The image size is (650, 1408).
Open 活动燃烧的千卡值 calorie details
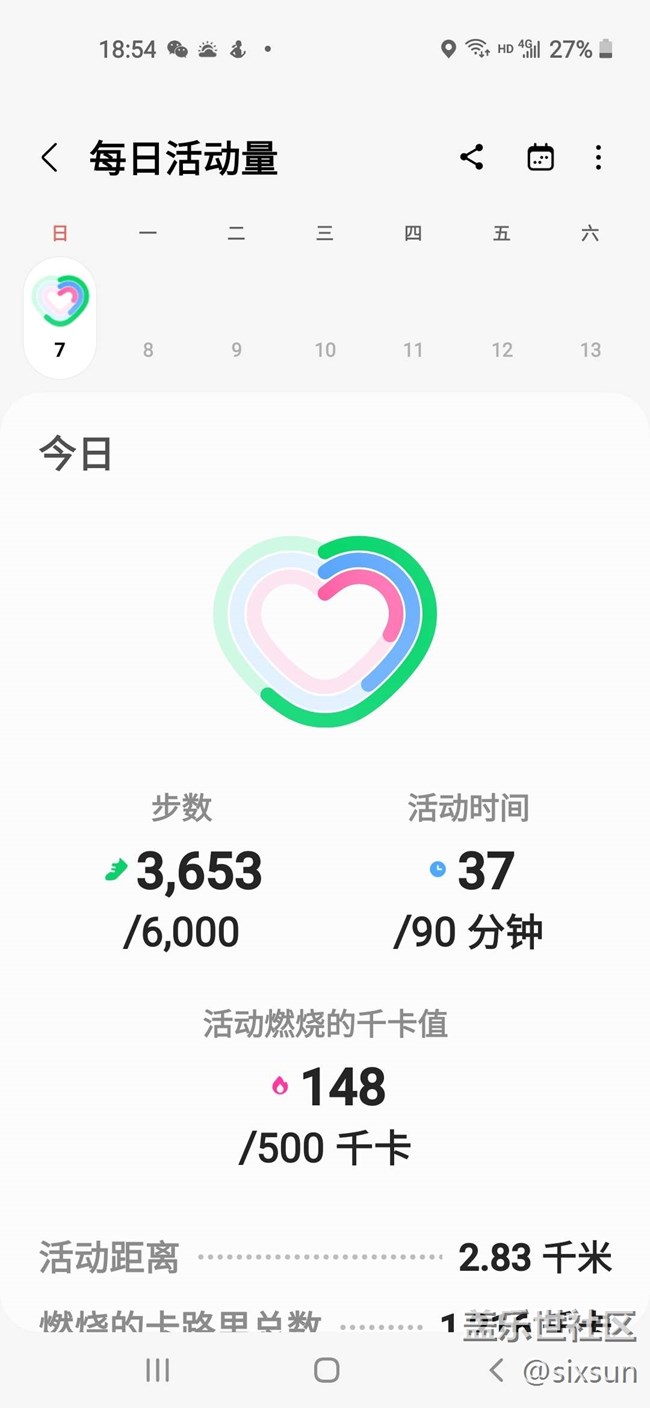(x=326, y=1087)
